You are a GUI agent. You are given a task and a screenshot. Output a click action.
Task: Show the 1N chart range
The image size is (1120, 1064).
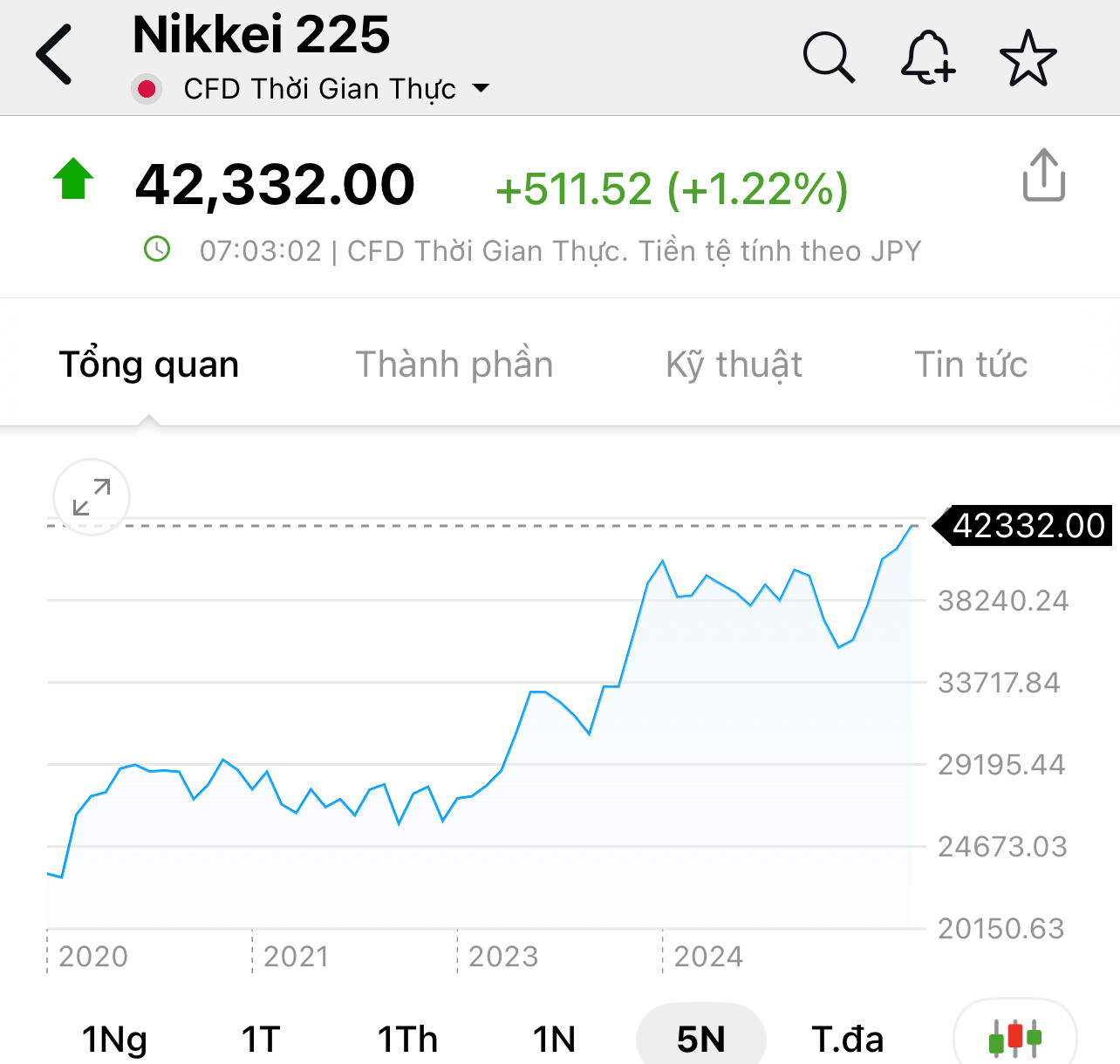point(554,1039)
